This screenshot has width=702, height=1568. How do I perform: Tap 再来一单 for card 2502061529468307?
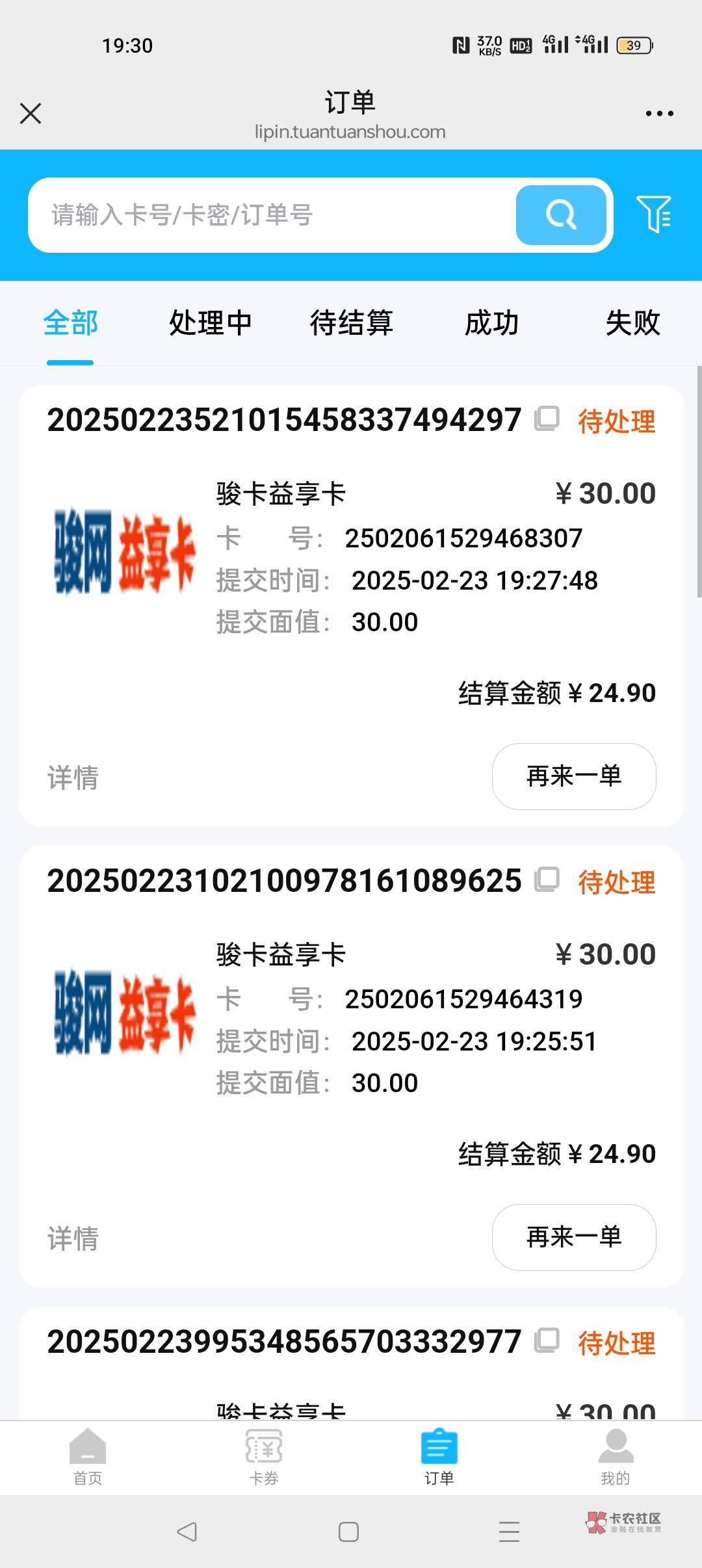click(x=574, y=776)
